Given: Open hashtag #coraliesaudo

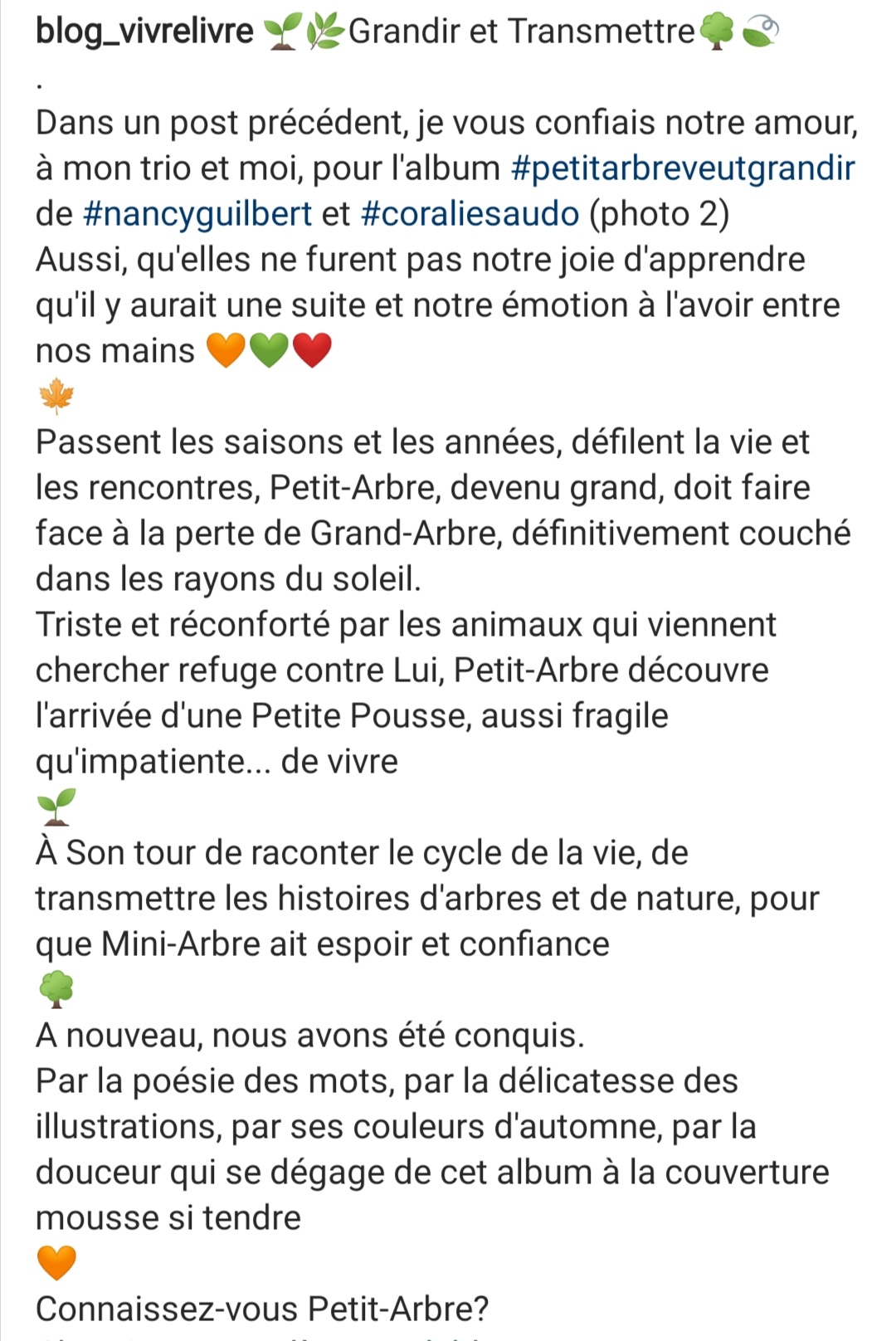Looking at the screenshot, I should 470,214.
